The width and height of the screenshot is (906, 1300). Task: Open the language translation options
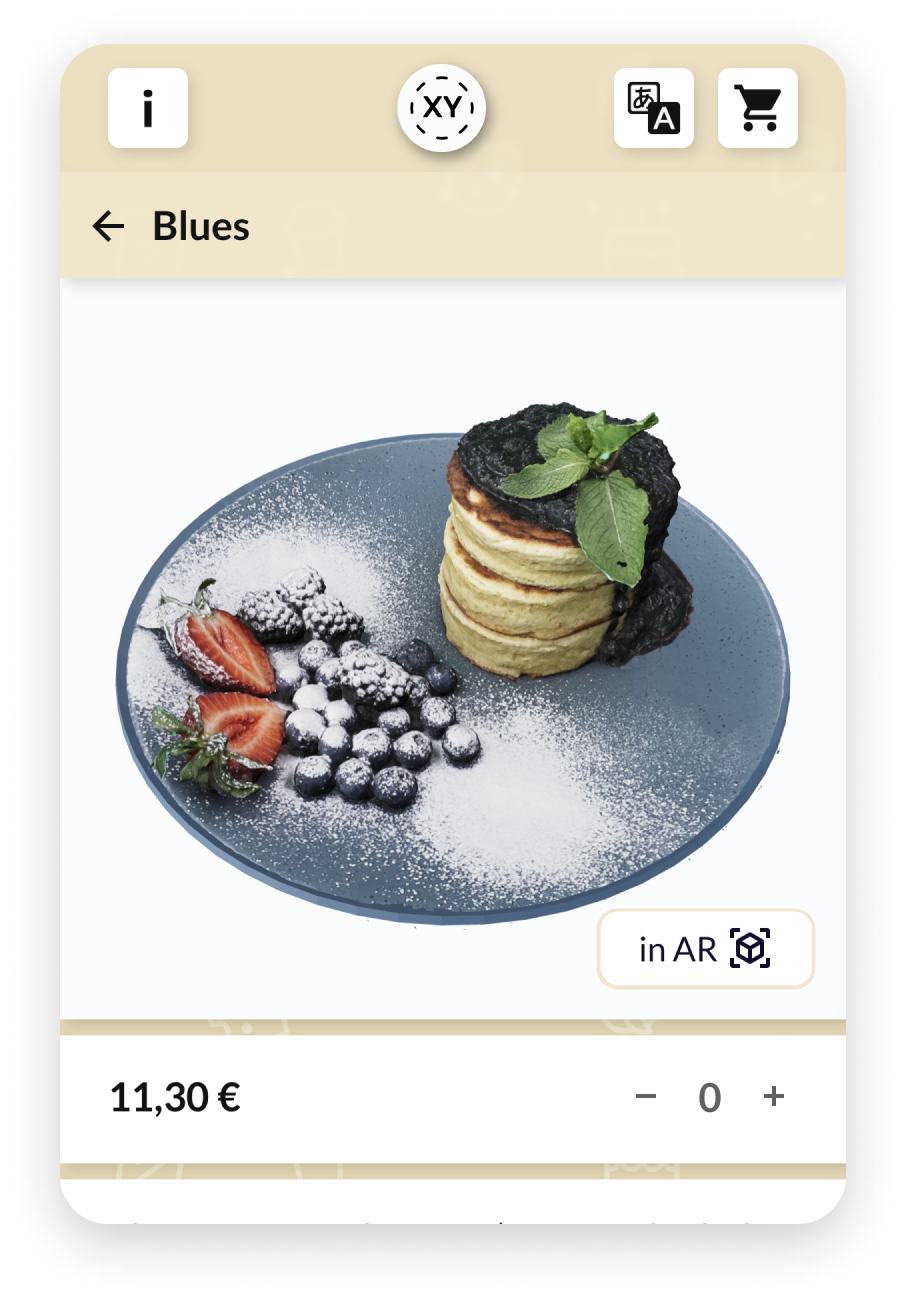pyautogui.click(x=653, y=108)
